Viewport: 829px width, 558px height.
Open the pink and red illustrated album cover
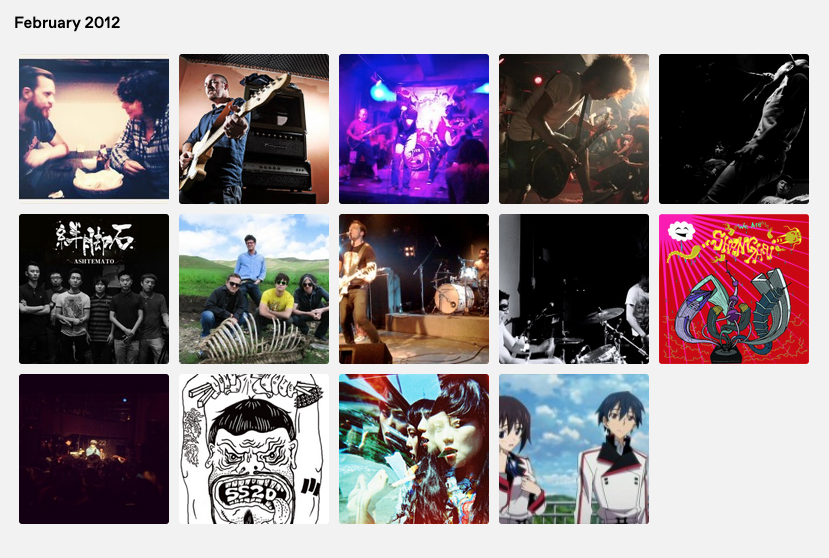pyautogui.click(x=734, y=289)
